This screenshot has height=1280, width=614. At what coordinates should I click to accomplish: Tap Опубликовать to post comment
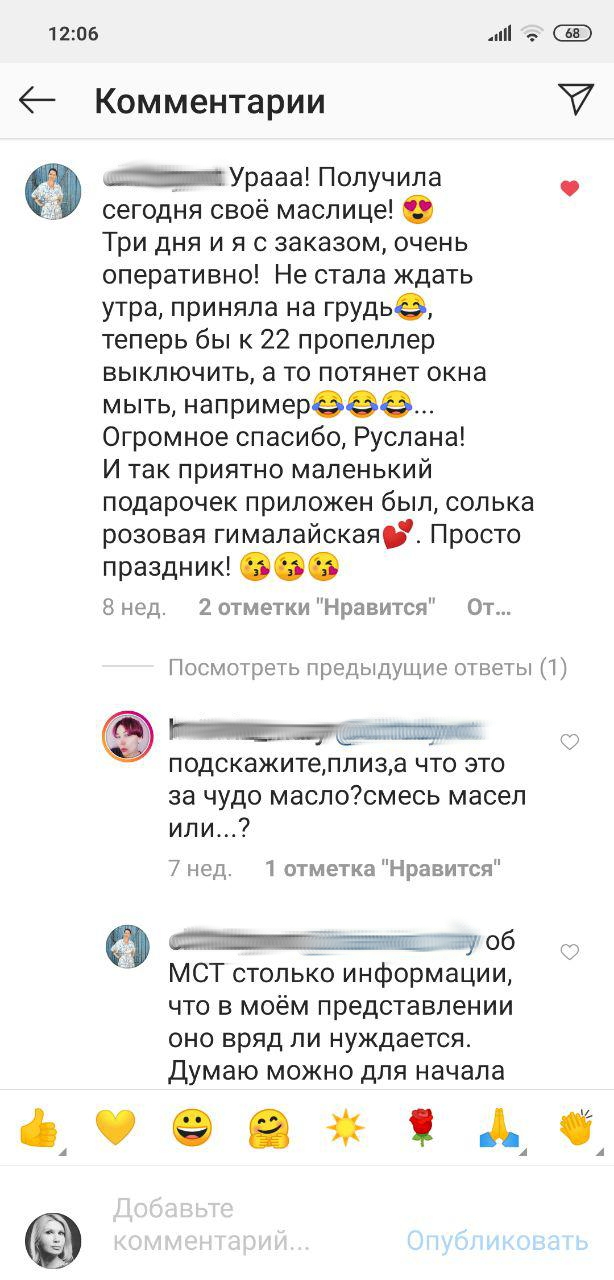pos(497,1241)
